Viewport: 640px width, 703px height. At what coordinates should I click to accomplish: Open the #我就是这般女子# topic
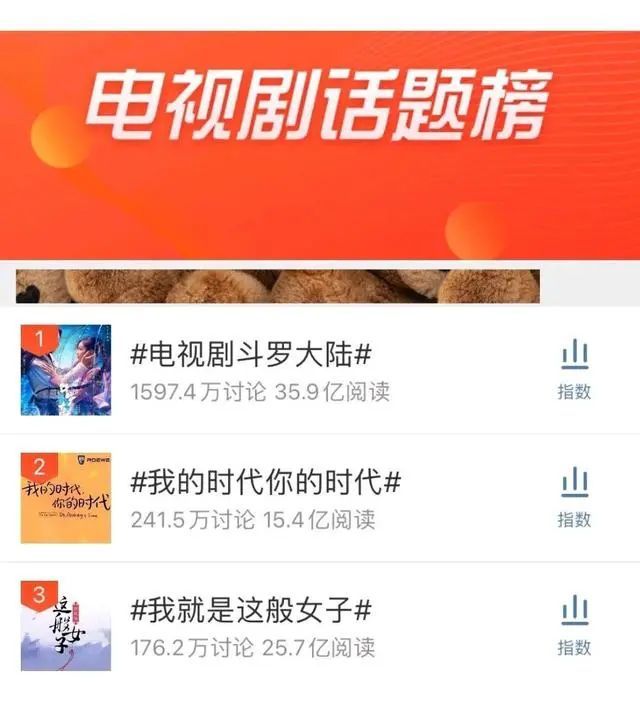[x=252, y=610]
